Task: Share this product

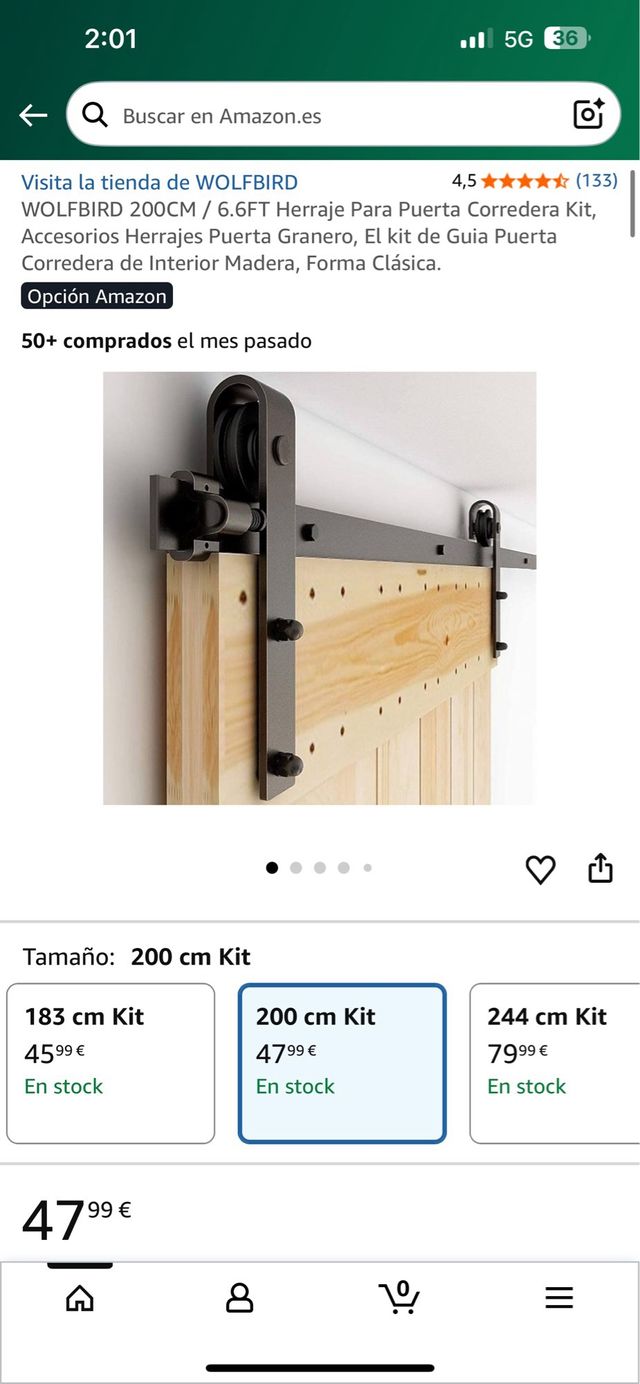Action: (600, 869)
